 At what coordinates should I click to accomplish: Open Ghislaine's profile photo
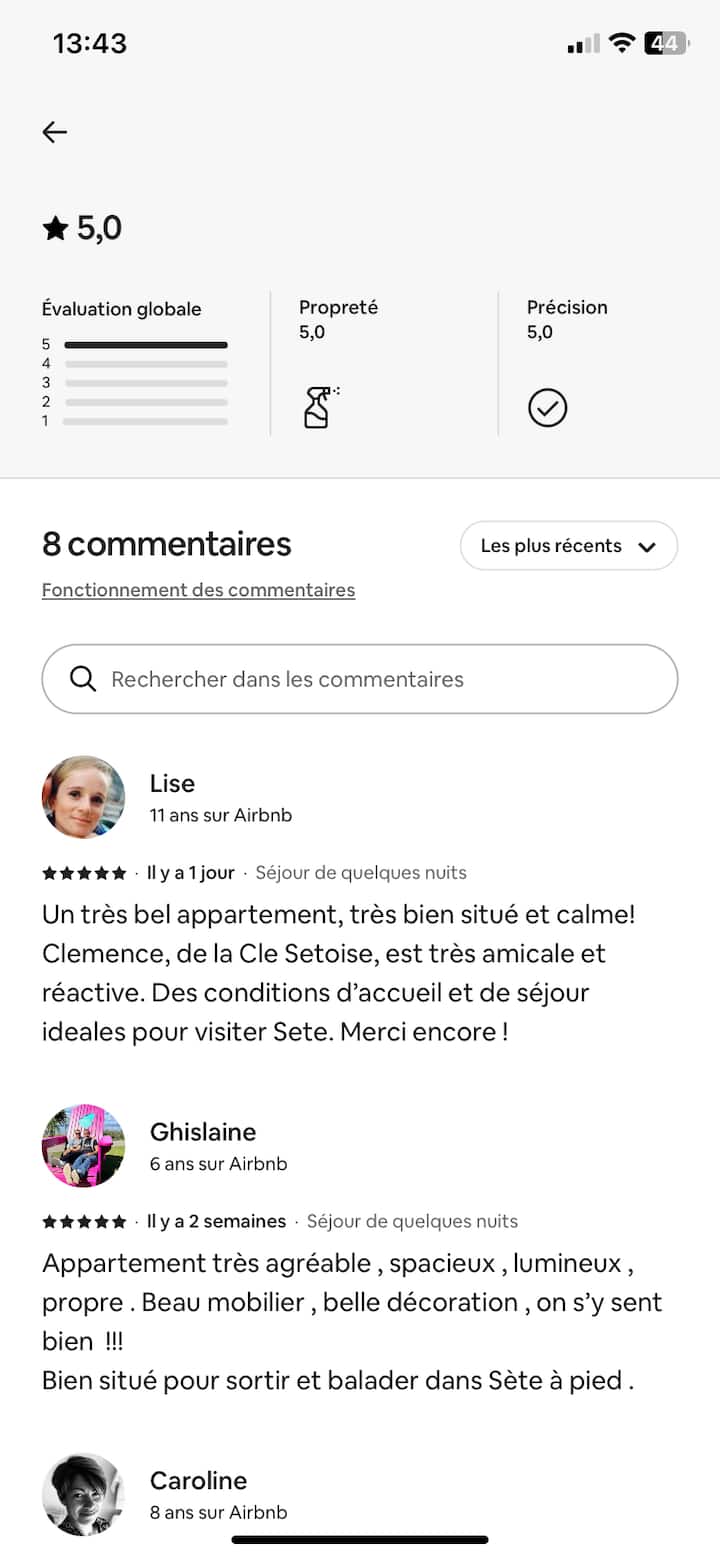click(84, 1146)
